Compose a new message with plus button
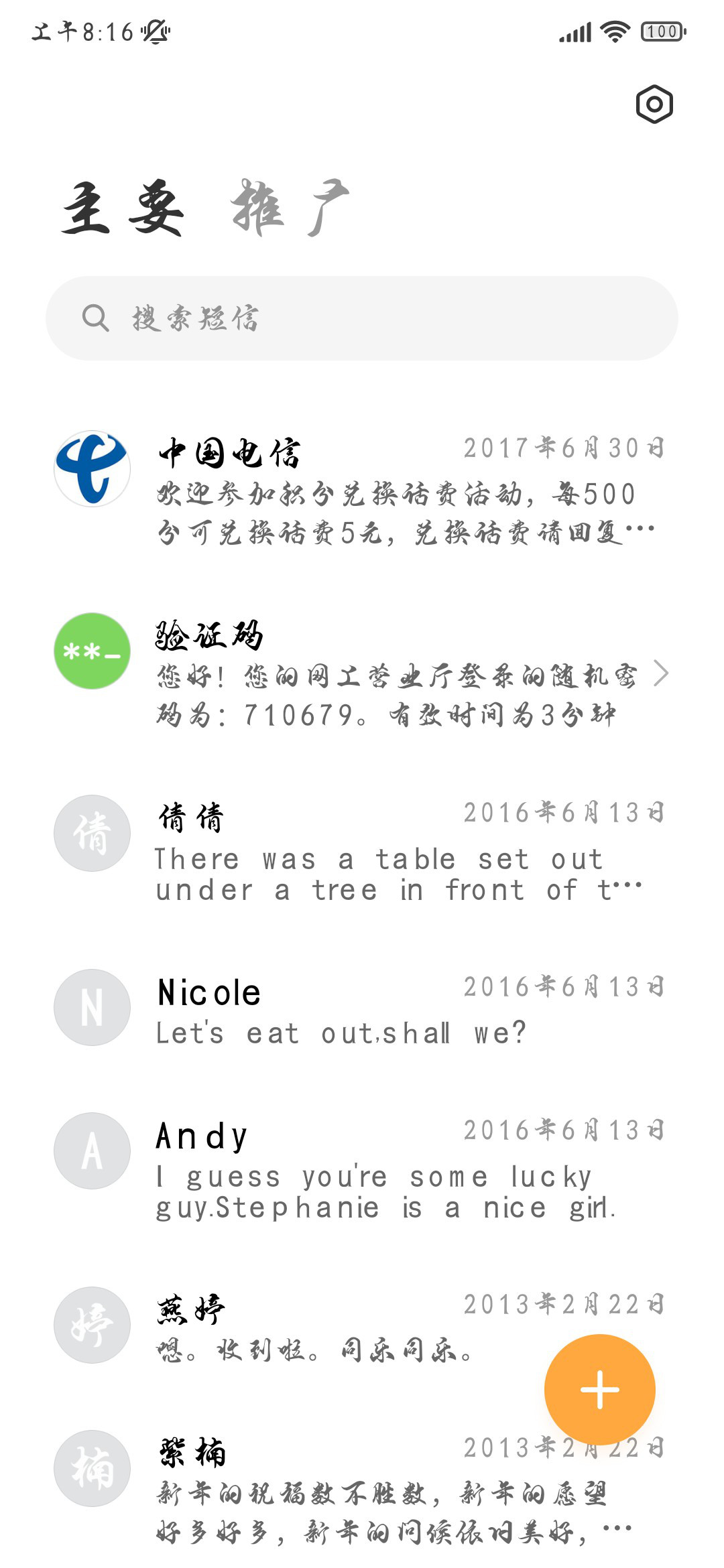 point(600,1390)
